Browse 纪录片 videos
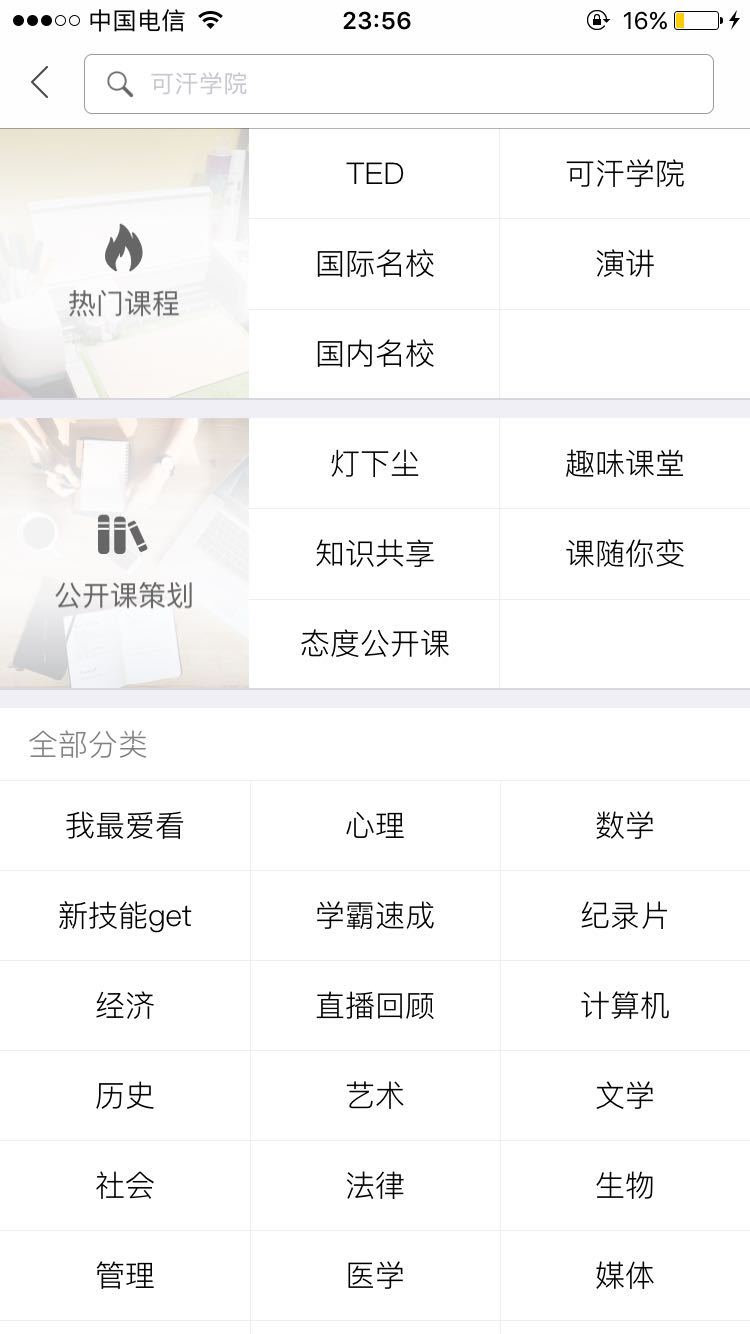The width and height of the screenshot is (750, 1334). 625,916
